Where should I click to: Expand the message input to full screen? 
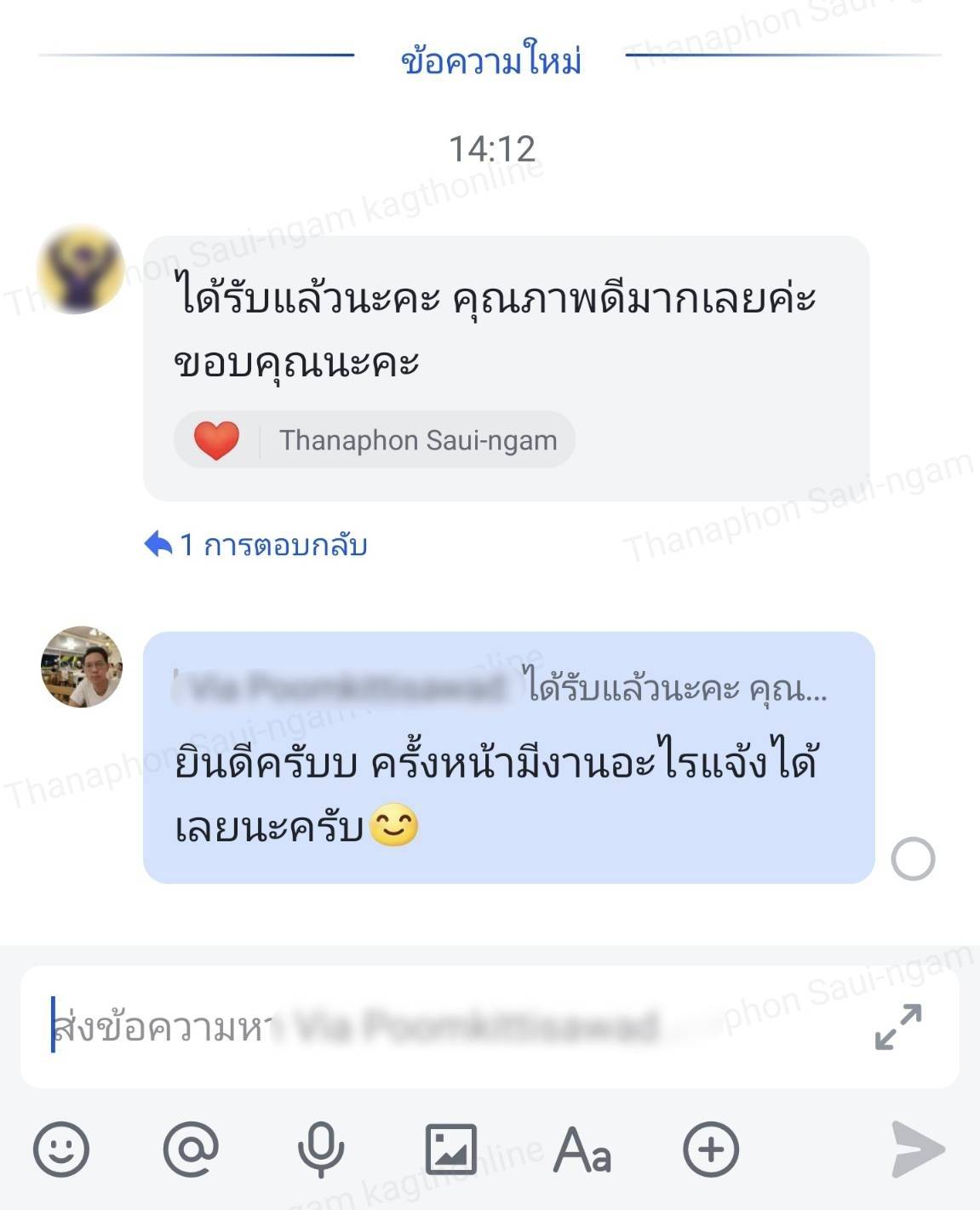pyautogui.click(x=898, y=1027)
